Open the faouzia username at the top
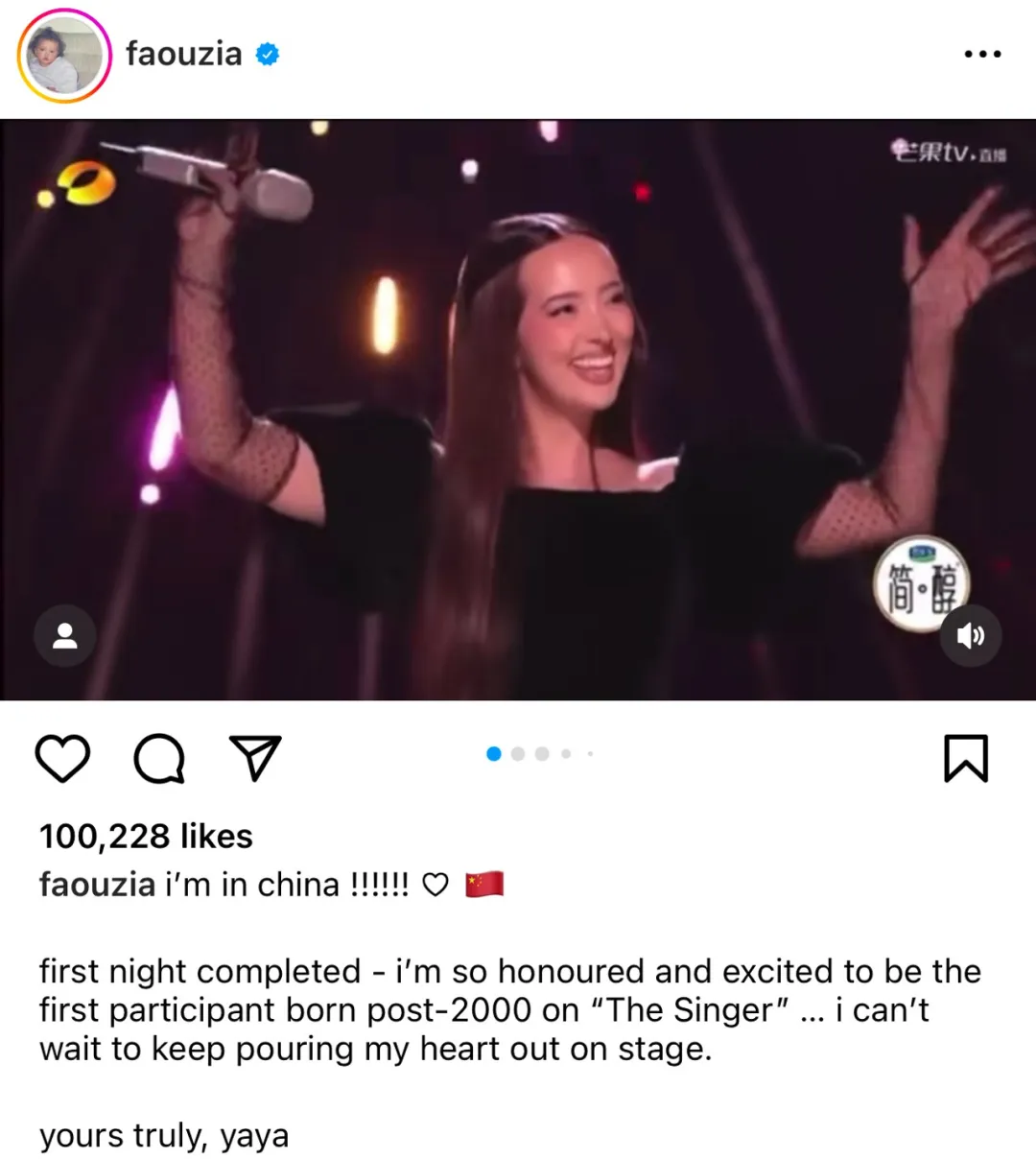Screen dimensions: 1036x1159 coord(183,55)
